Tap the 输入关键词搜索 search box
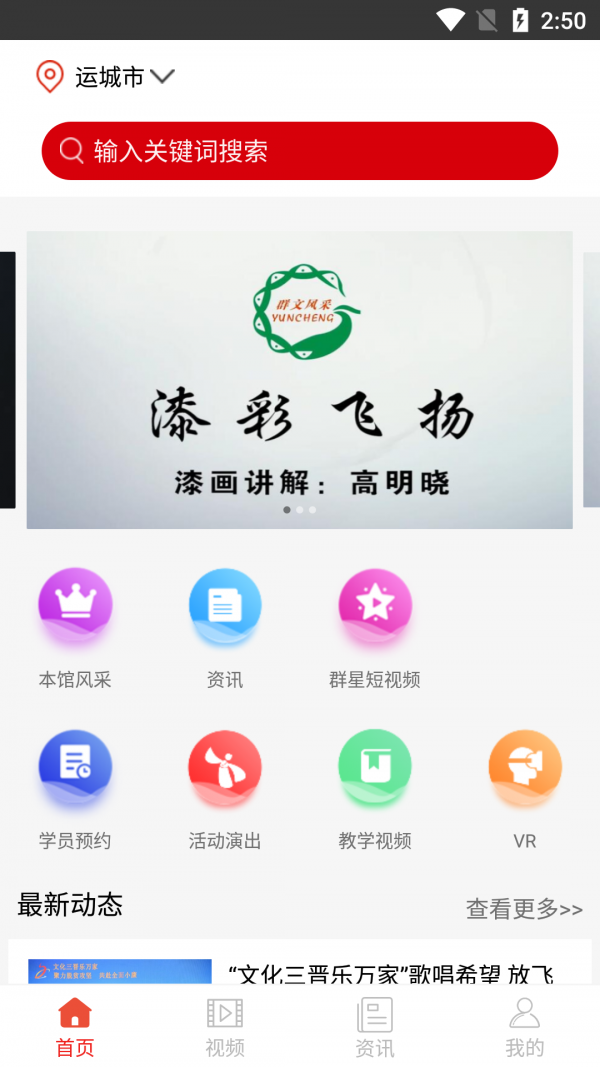Screen dimensions: 600x1067 point(300,151)
